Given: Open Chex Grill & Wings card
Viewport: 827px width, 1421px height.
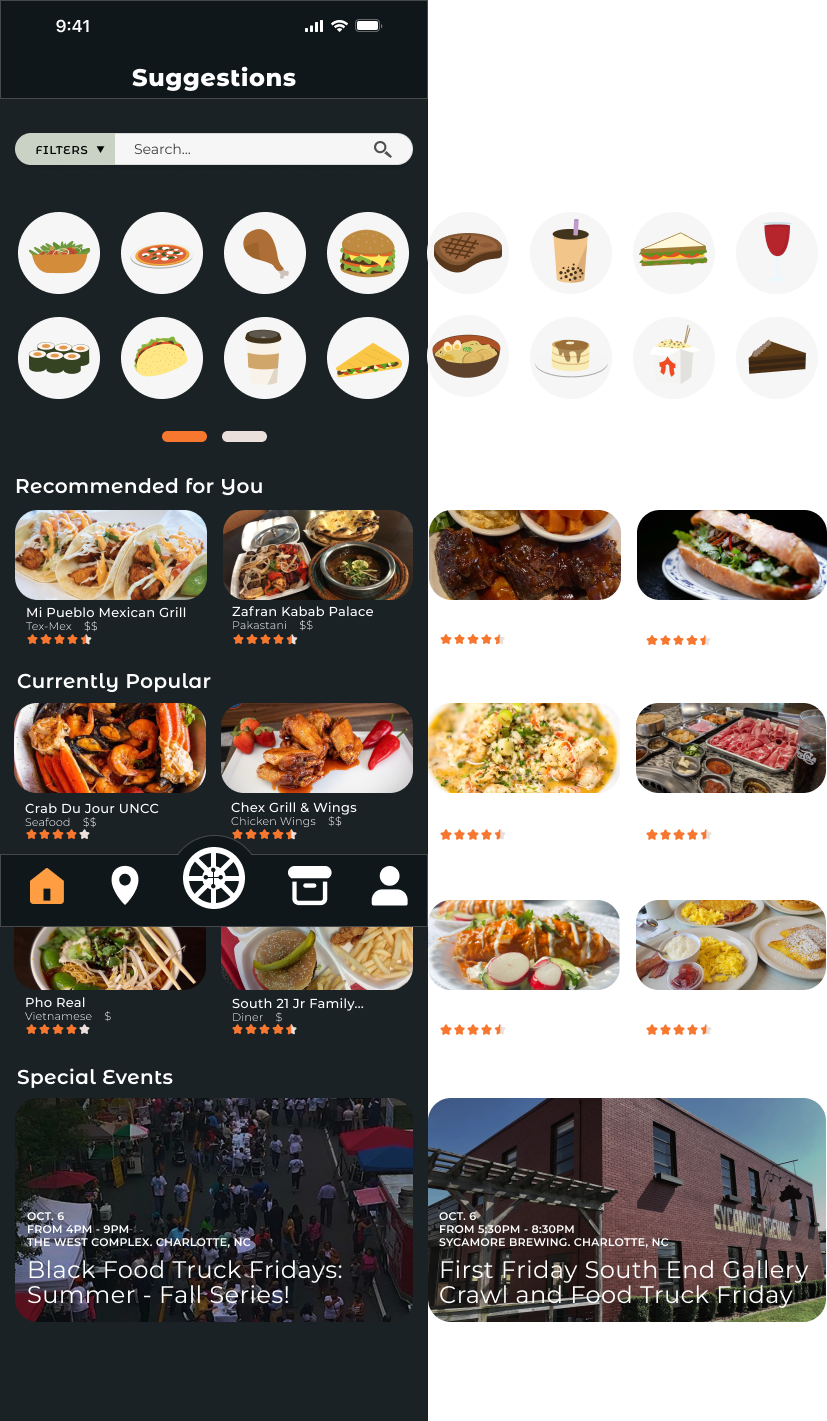Looking at the screenshot, I should click(317, 771).
